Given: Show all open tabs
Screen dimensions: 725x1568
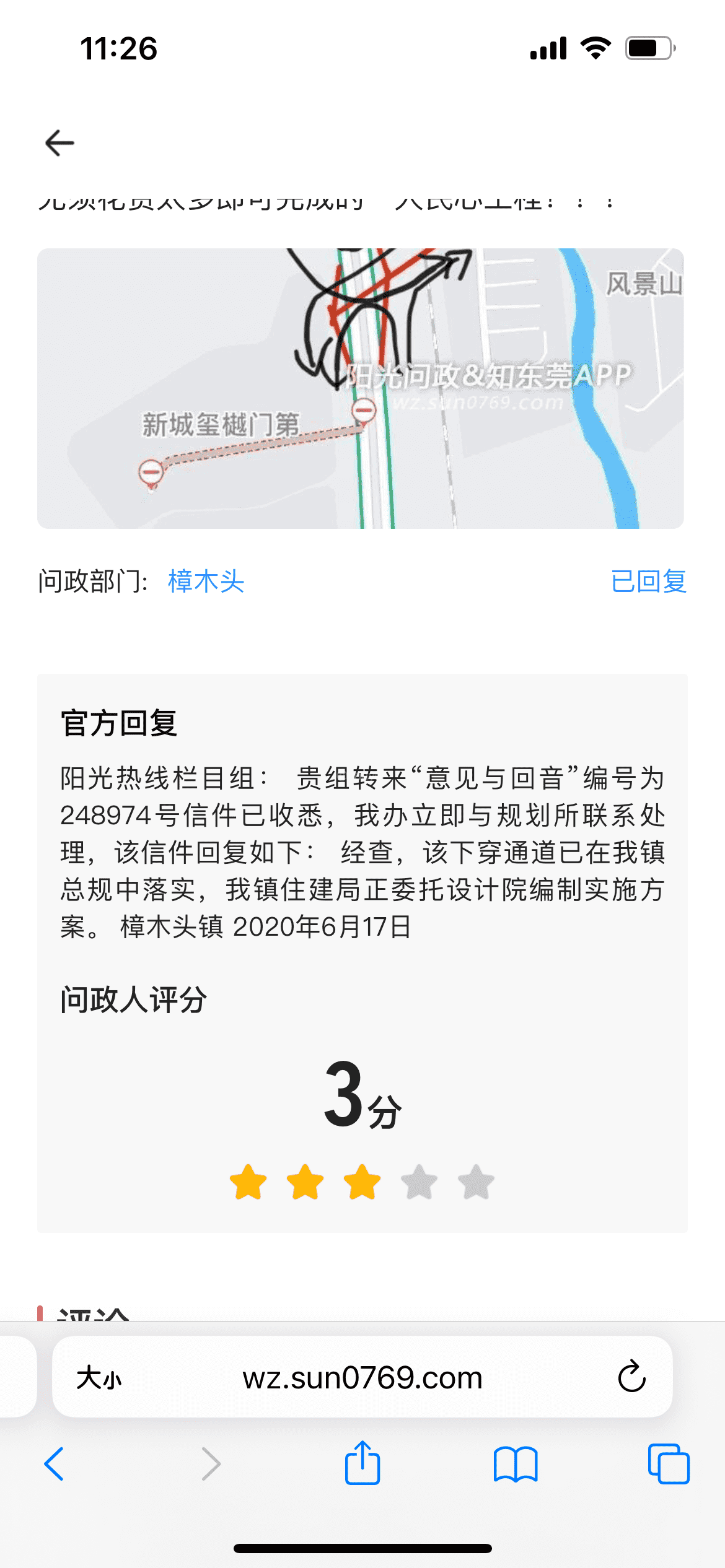Looking at the screenshot, I should click(x=668, y=1464).
